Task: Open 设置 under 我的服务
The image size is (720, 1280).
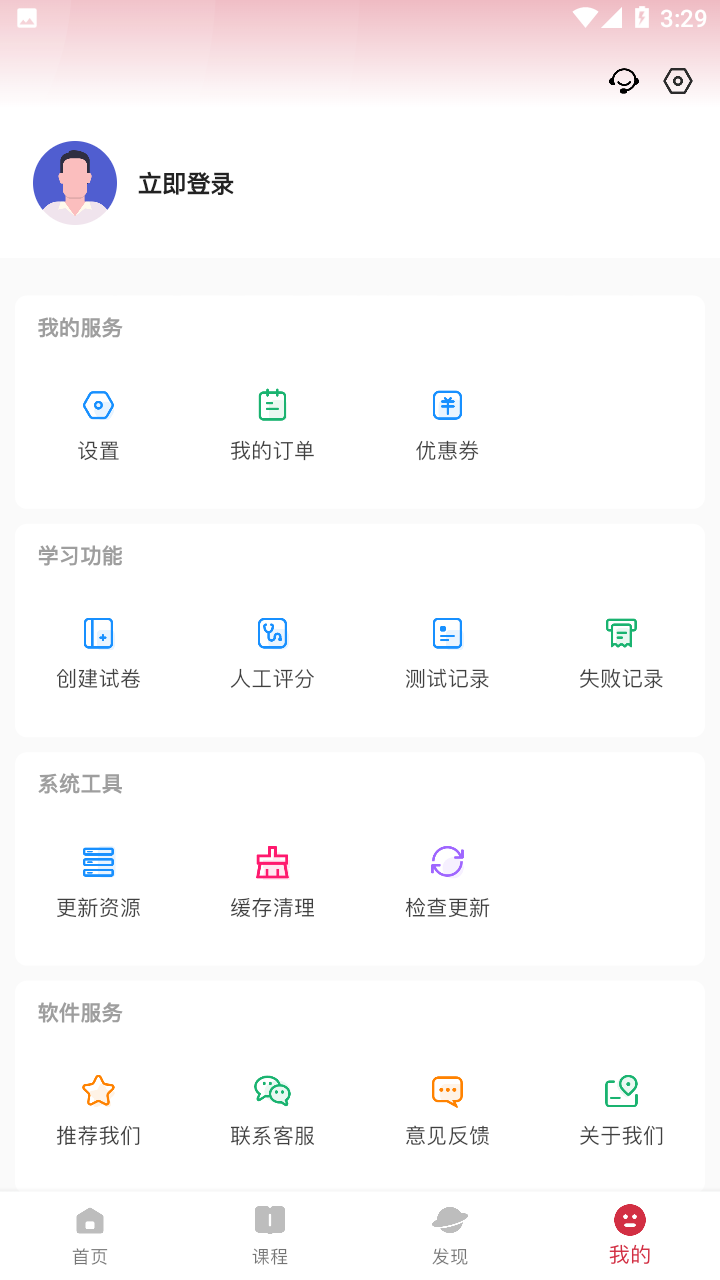Action: pyautogui.click(x=98, y=424)
